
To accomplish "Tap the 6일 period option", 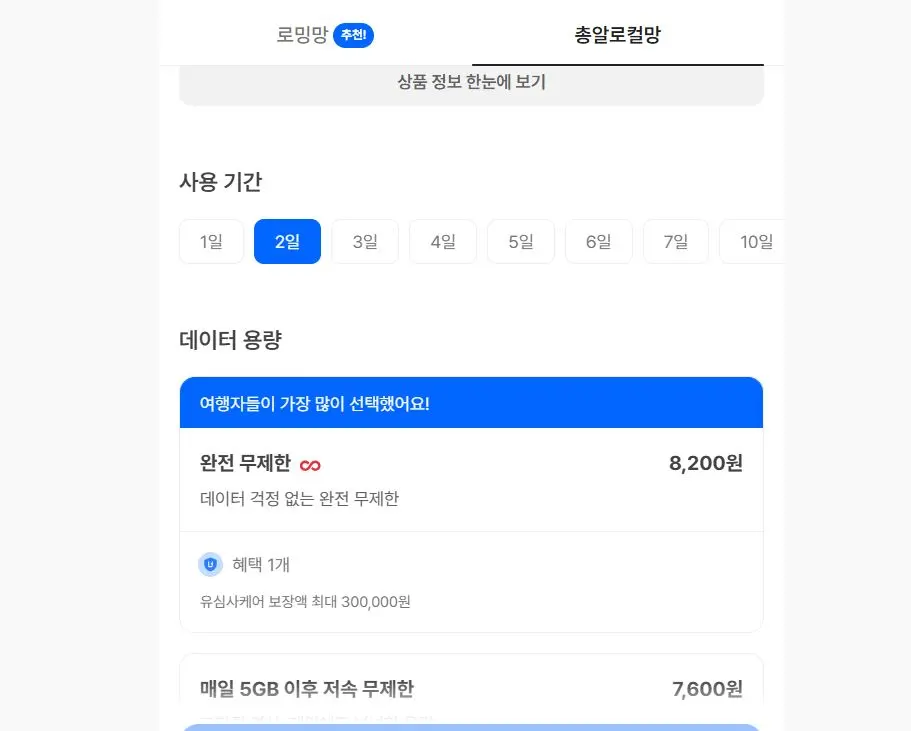I will pos(598,241).
